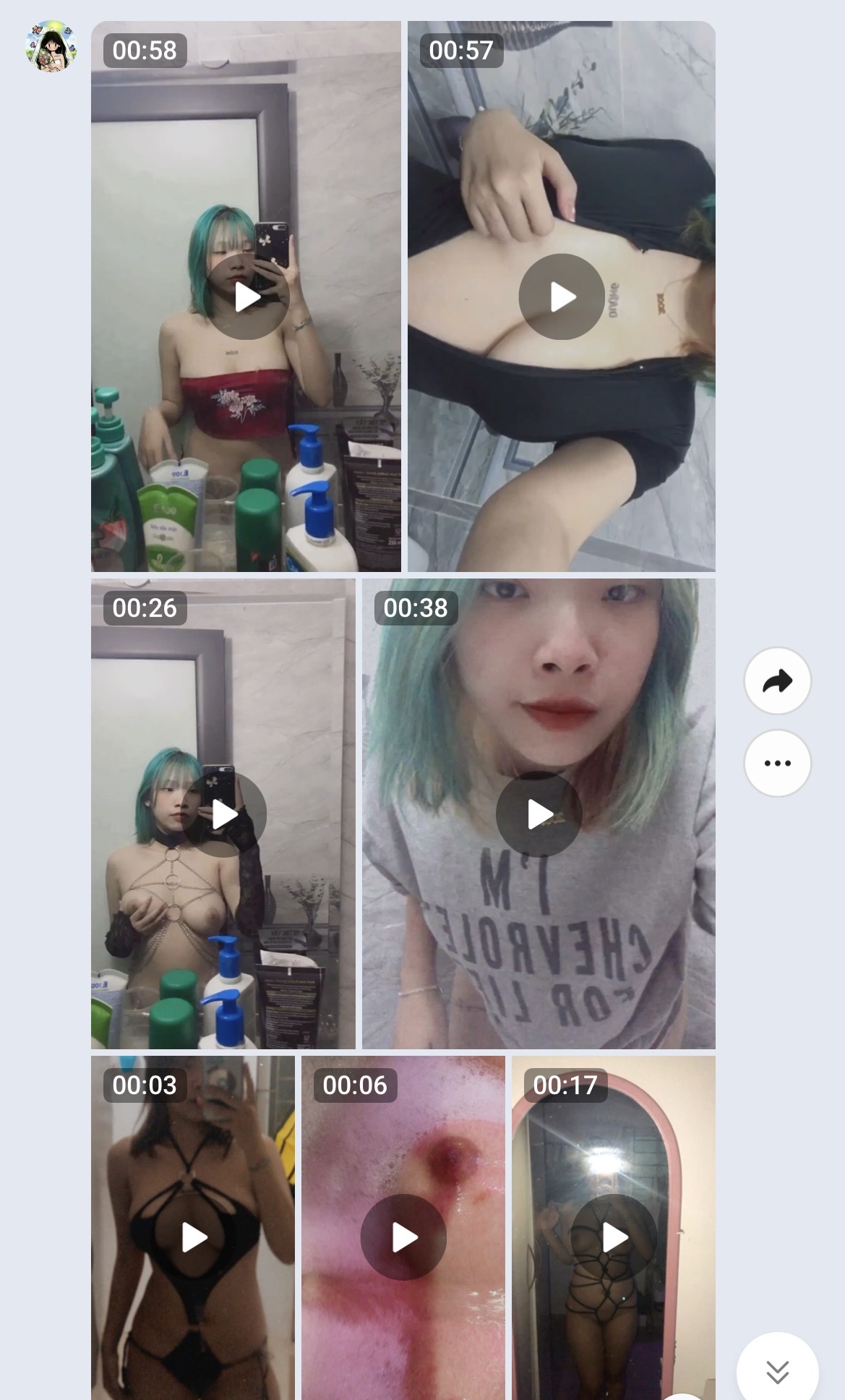Play the 00:57 video
The width and height of the screenshot is (845, 1400).
(562, 296)
